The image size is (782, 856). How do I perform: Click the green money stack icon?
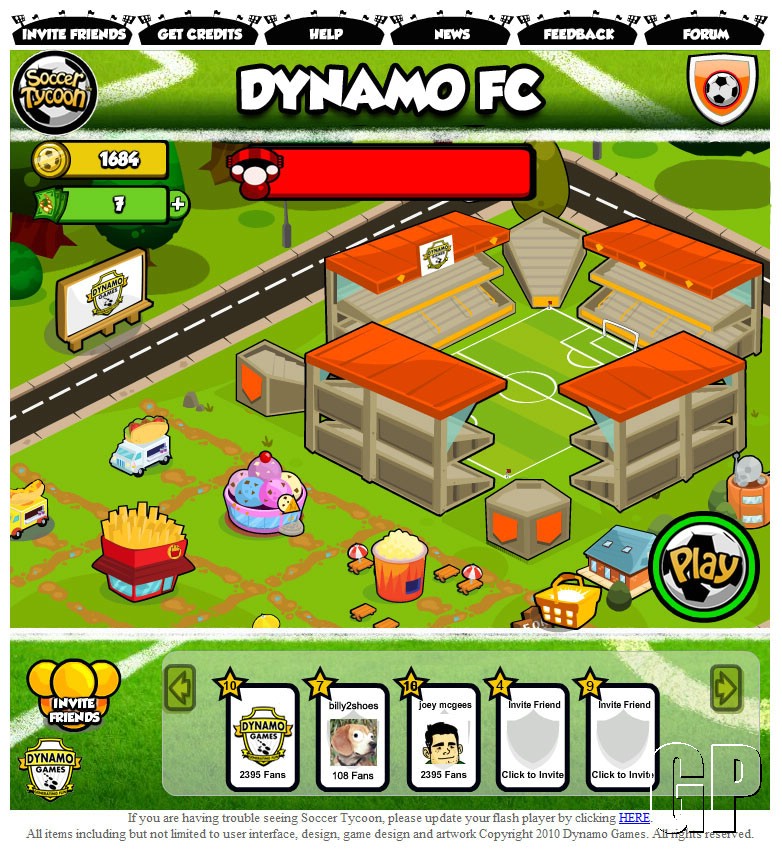coord(51,204)
